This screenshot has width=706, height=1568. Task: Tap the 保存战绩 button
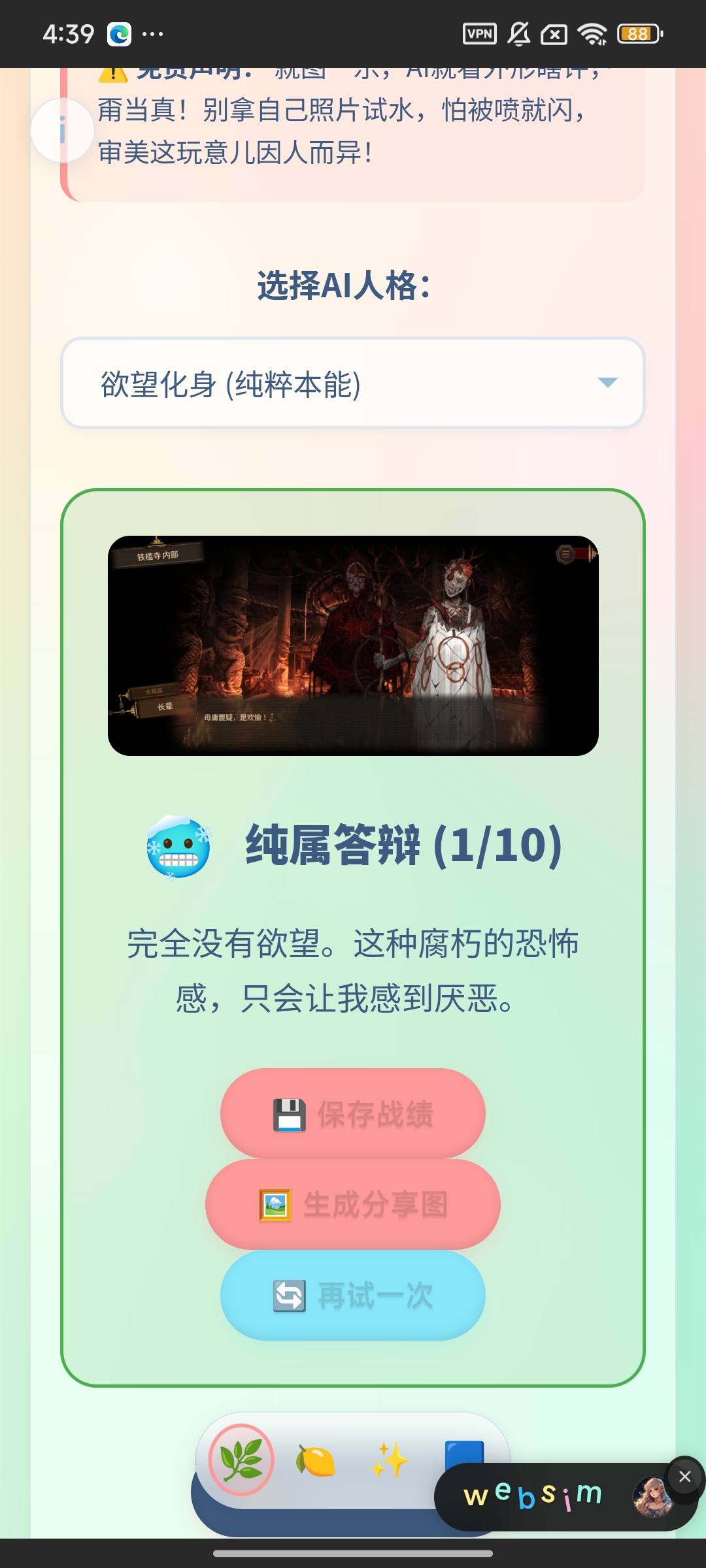click(353, 1114)
